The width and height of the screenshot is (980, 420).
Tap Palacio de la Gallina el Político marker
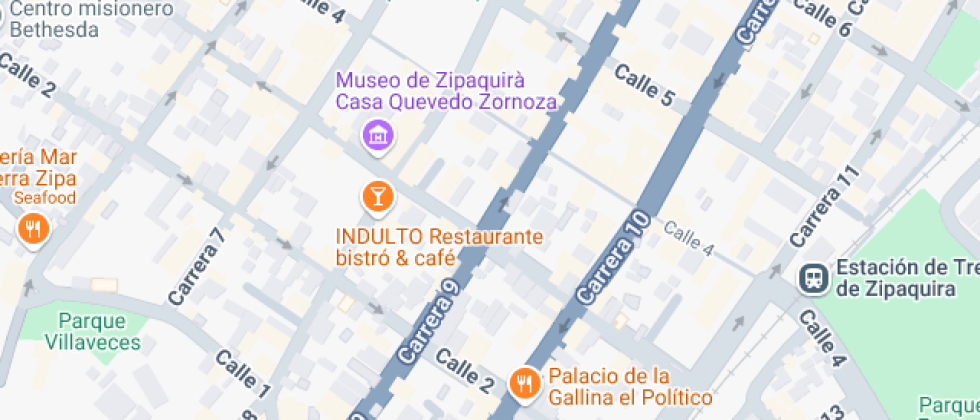click(524, 380)
